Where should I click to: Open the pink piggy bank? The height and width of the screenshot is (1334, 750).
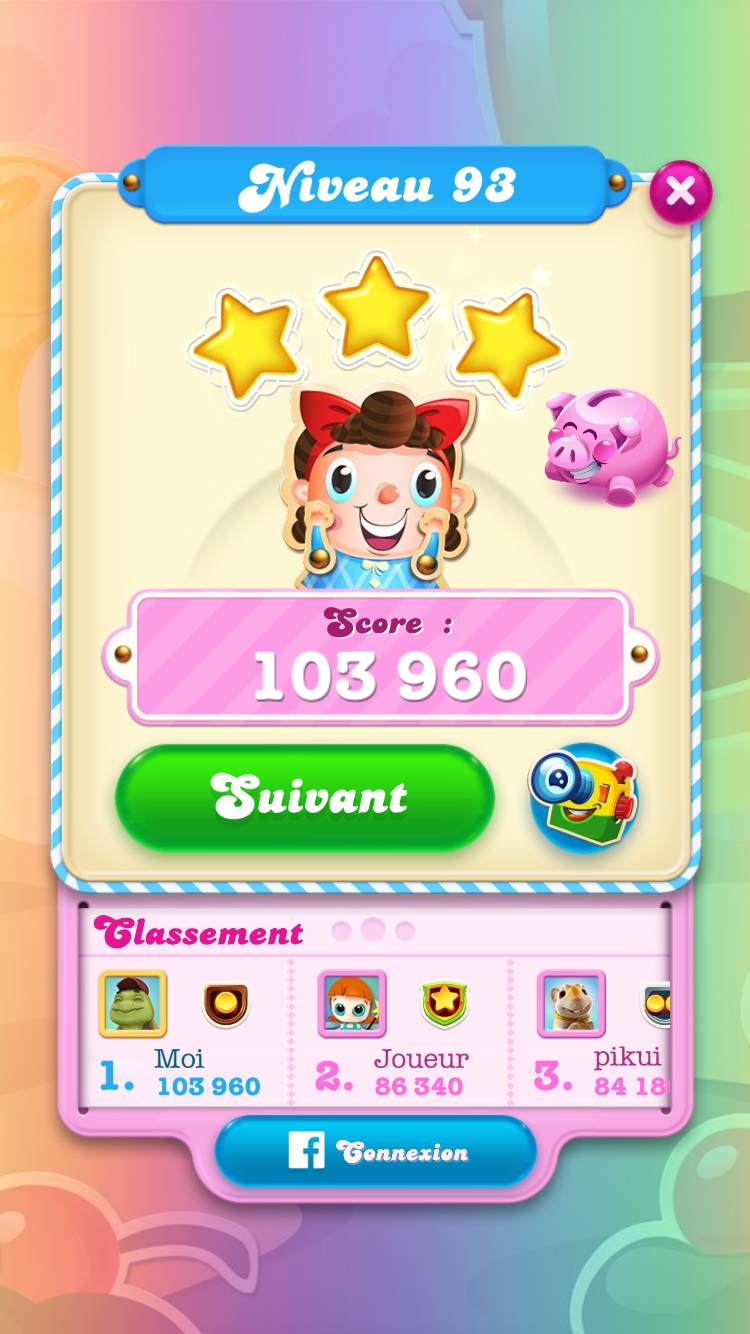[x=608, y=446]
